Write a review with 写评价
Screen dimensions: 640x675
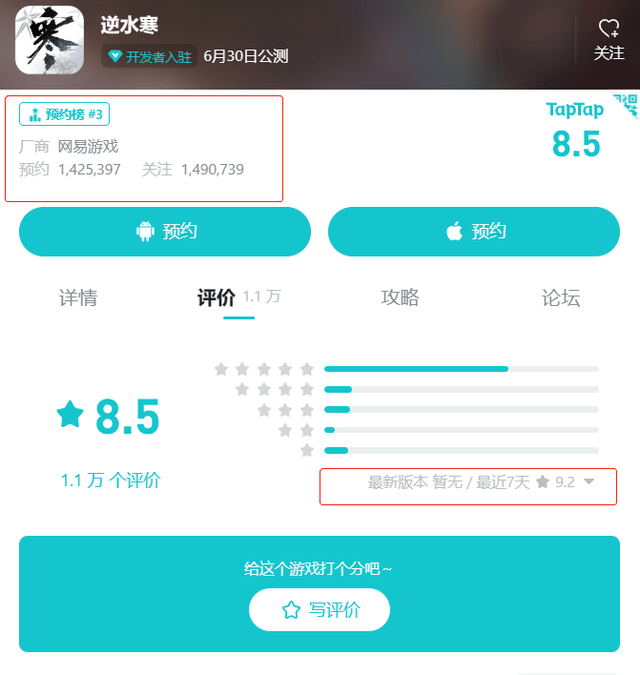click(319, 610)
